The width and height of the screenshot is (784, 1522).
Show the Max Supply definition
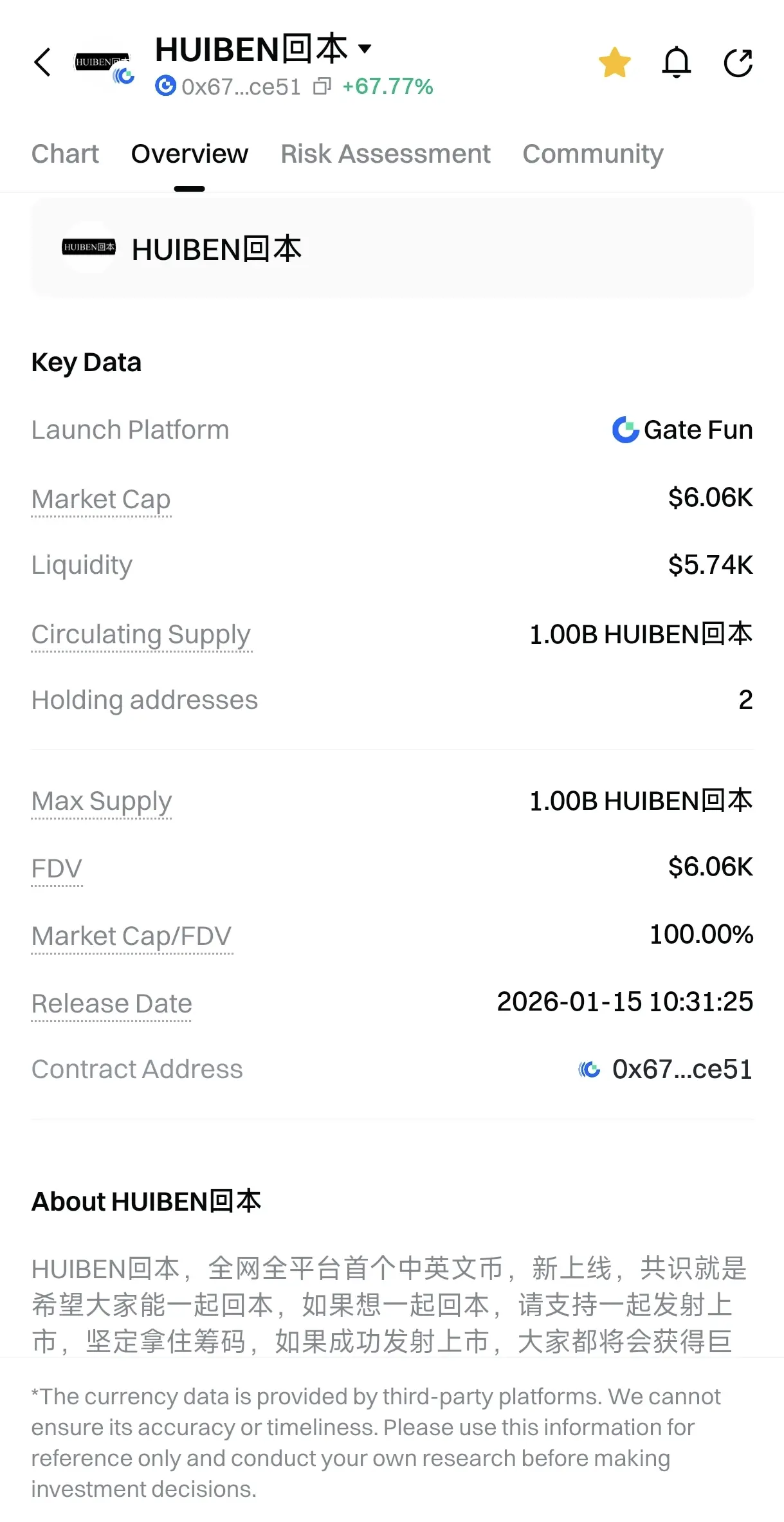click(x=102, y=802)
